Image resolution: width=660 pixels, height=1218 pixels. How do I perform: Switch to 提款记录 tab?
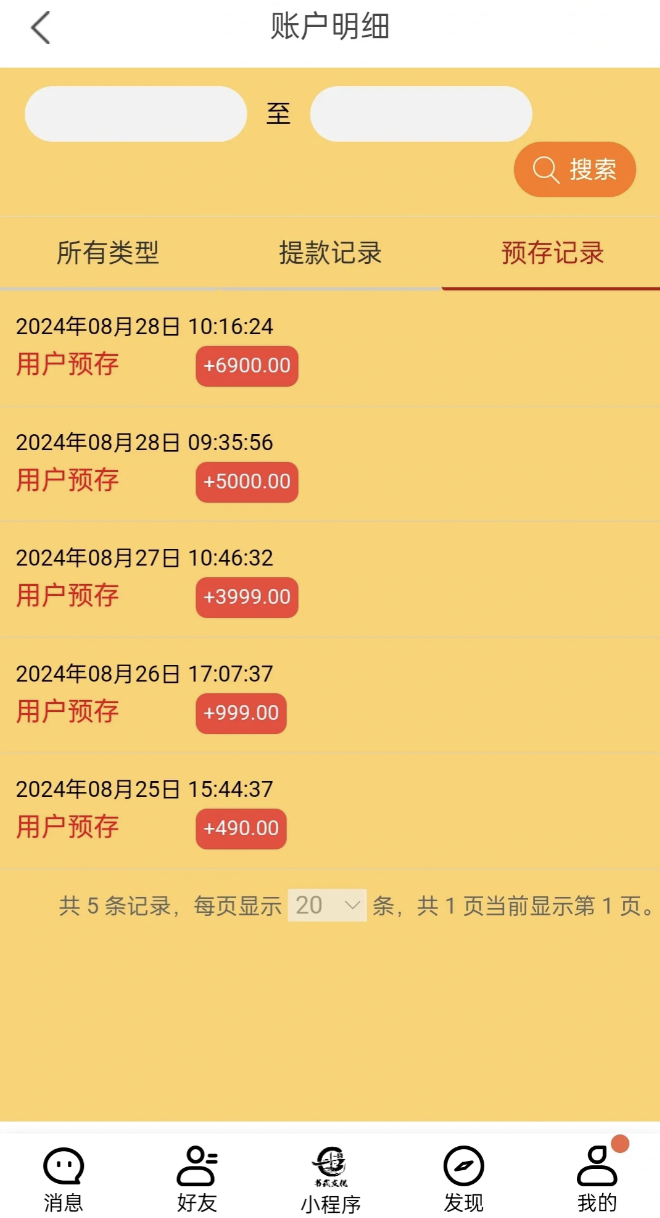click(x=330, y=253)
